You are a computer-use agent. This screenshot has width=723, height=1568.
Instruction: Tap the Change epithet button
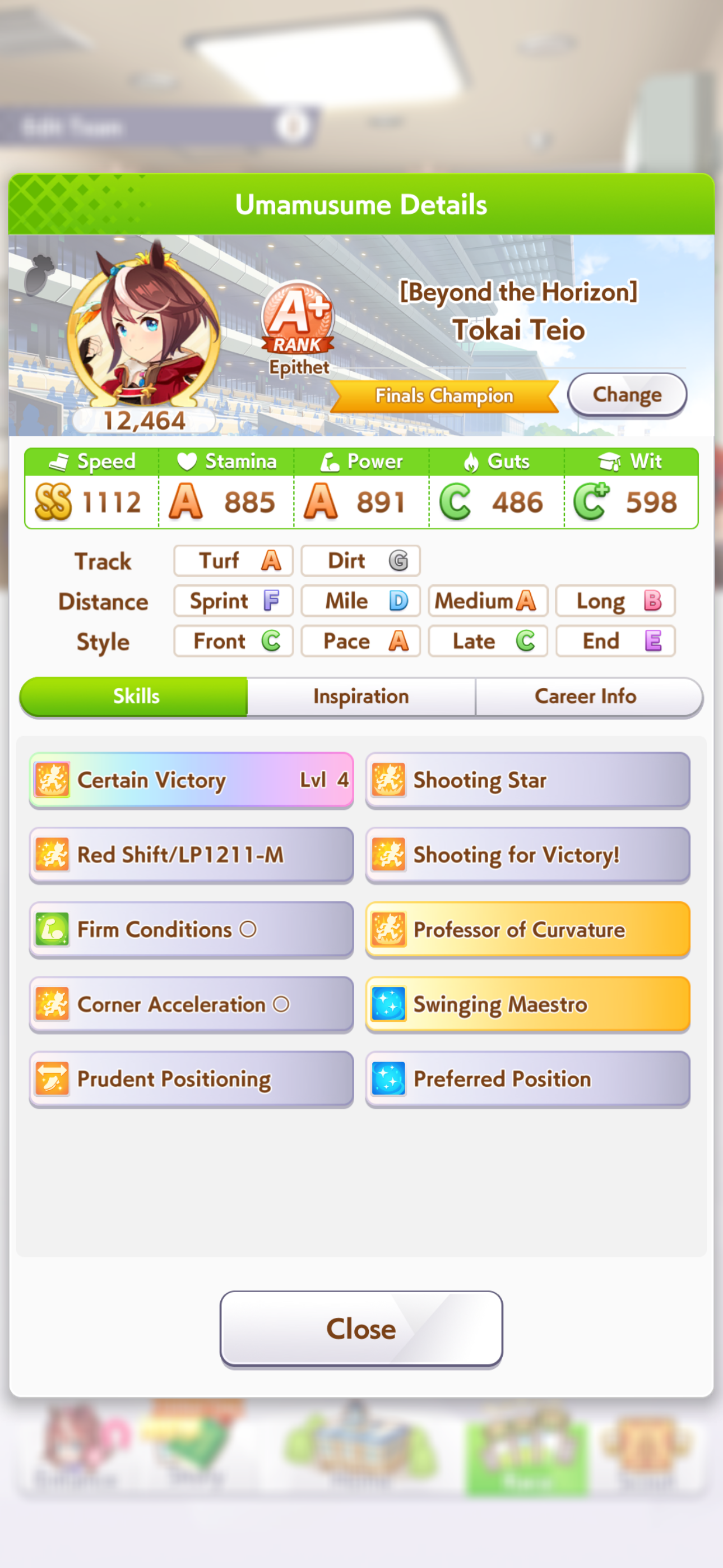click(x=626, y=394)
